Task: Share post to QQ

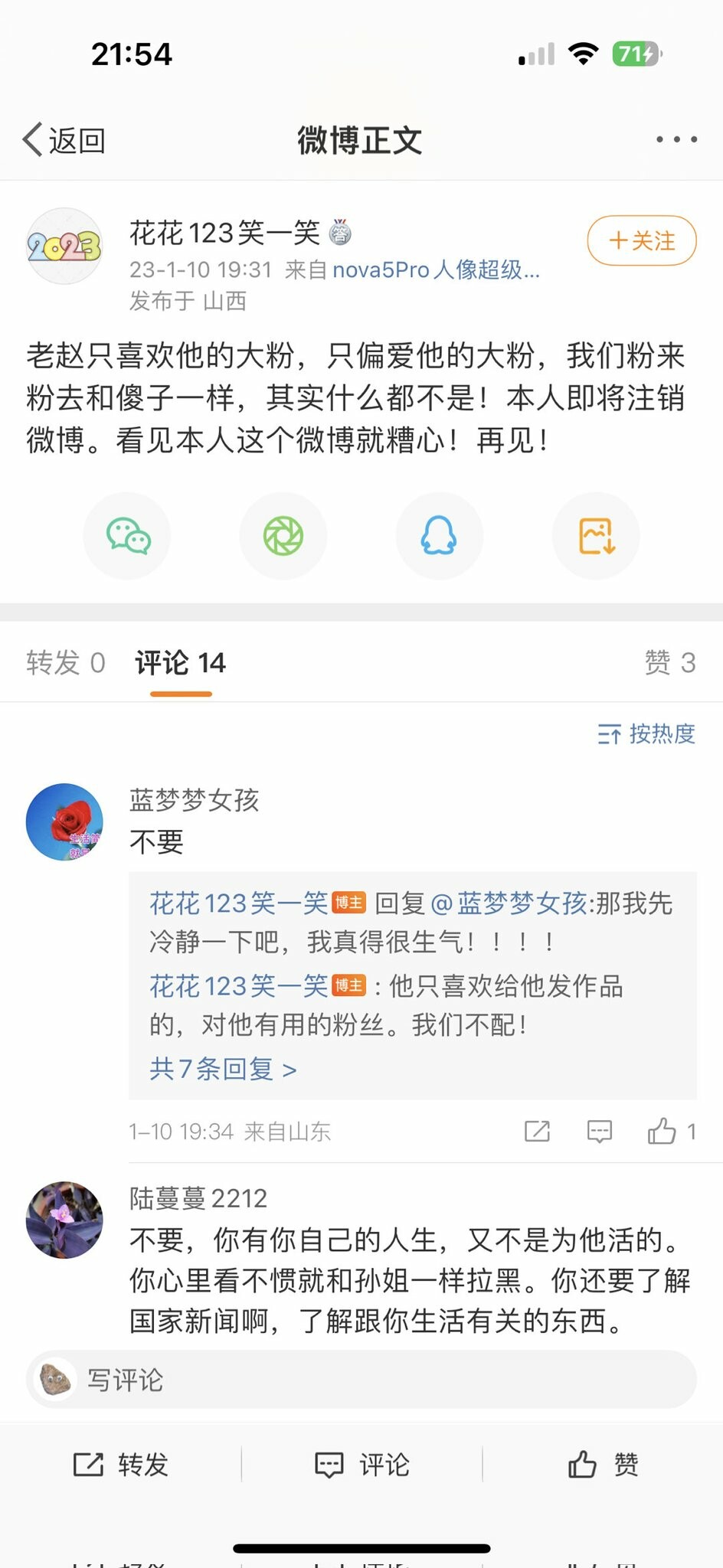Action: click(439, 535)
